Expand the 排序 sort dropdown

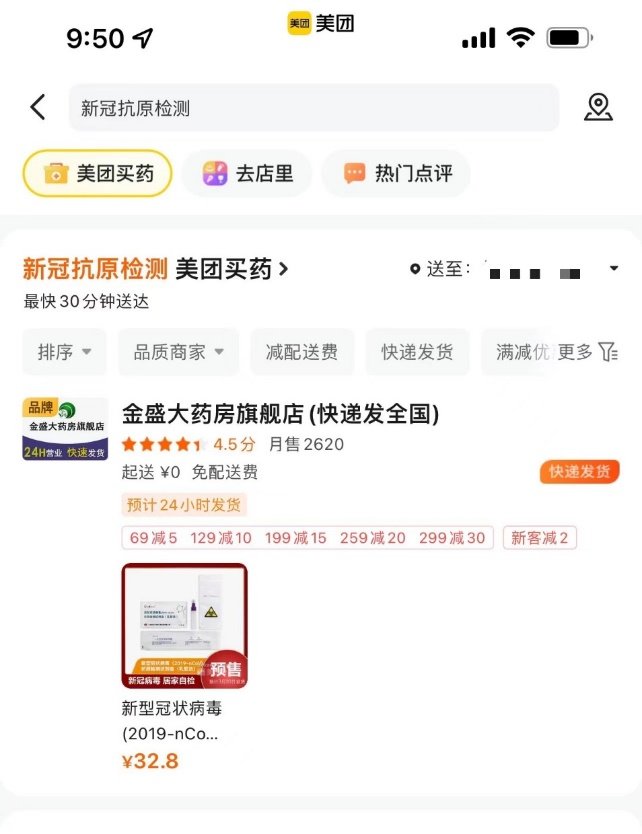pos(64,352)
